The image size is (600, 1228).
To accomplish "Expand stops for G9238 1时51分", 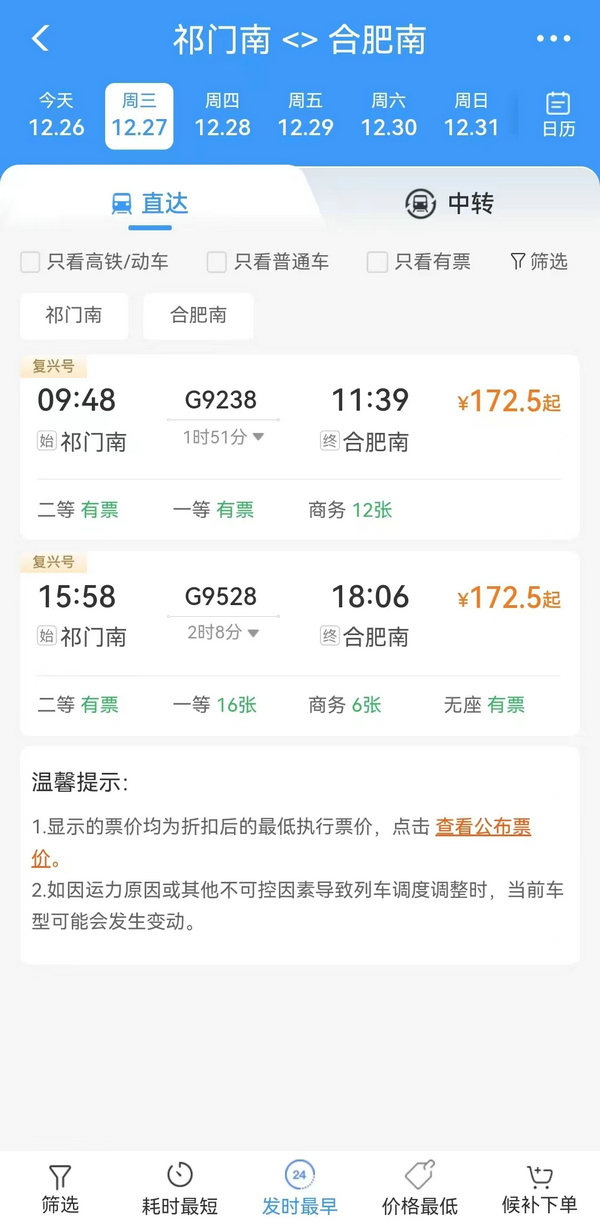I will [x=223, y=437].
